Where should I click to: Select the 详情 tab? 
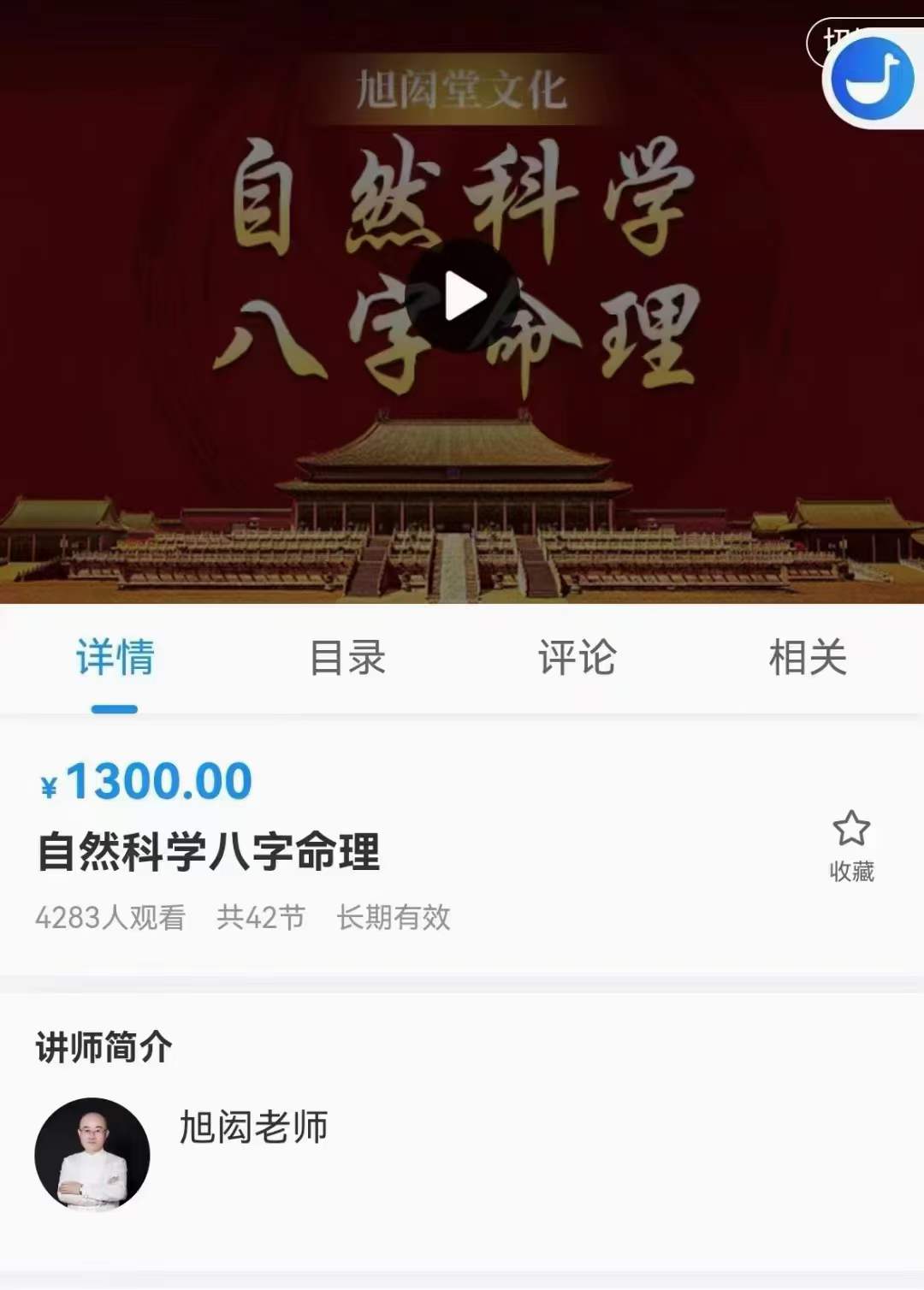[x=114, y=659]
